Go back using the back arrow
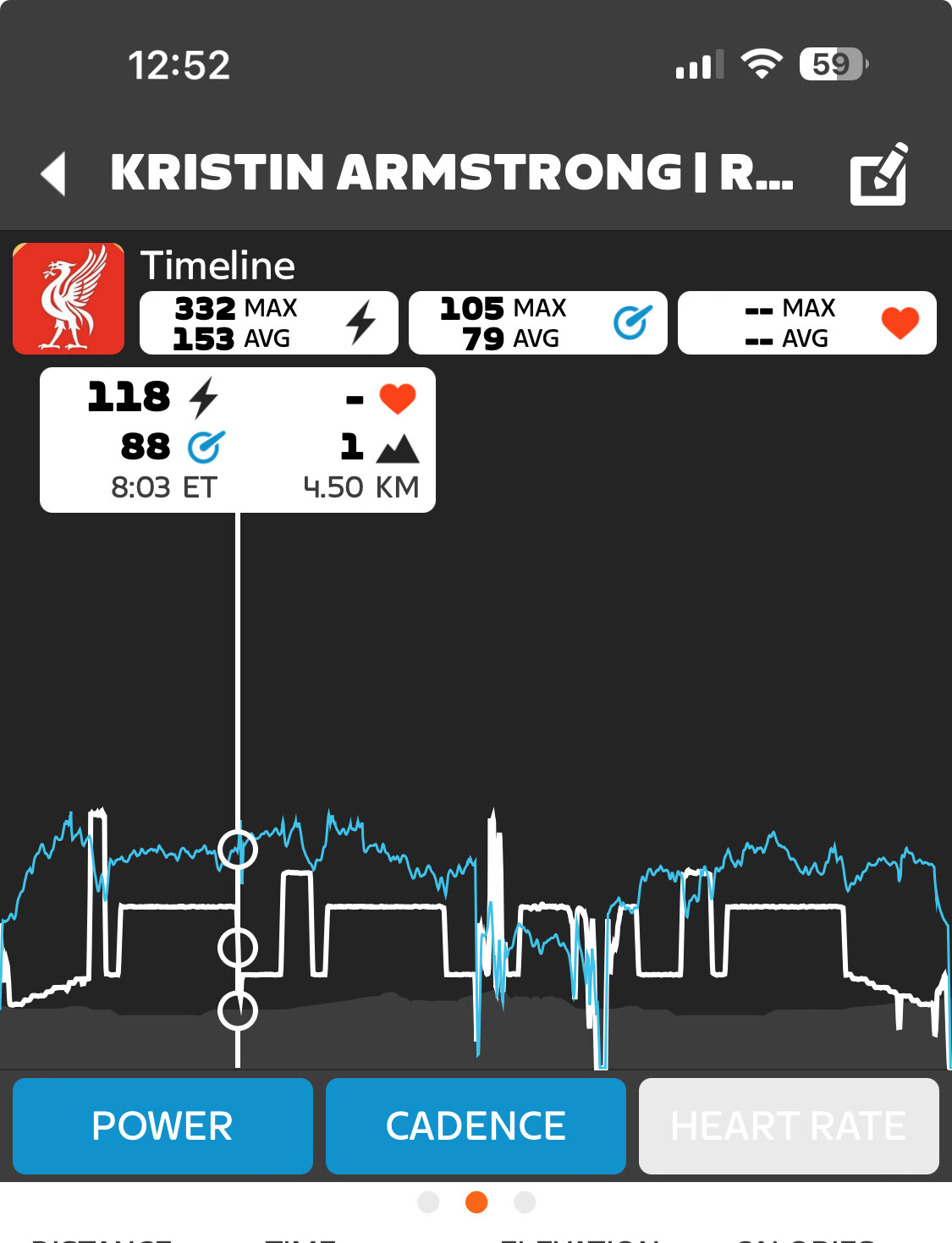Screen dimensions: 952x1243 pyautogui.click(x=54, y=174)
